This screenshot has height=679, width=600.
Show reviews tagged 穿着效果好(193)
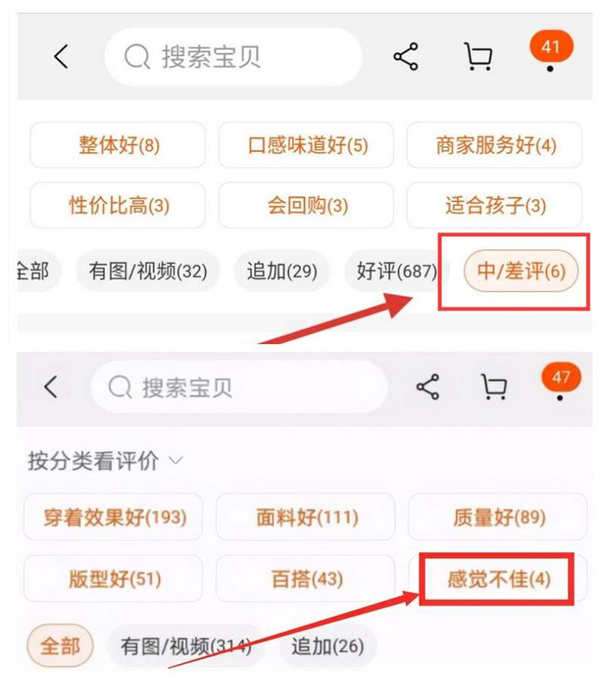114,517
